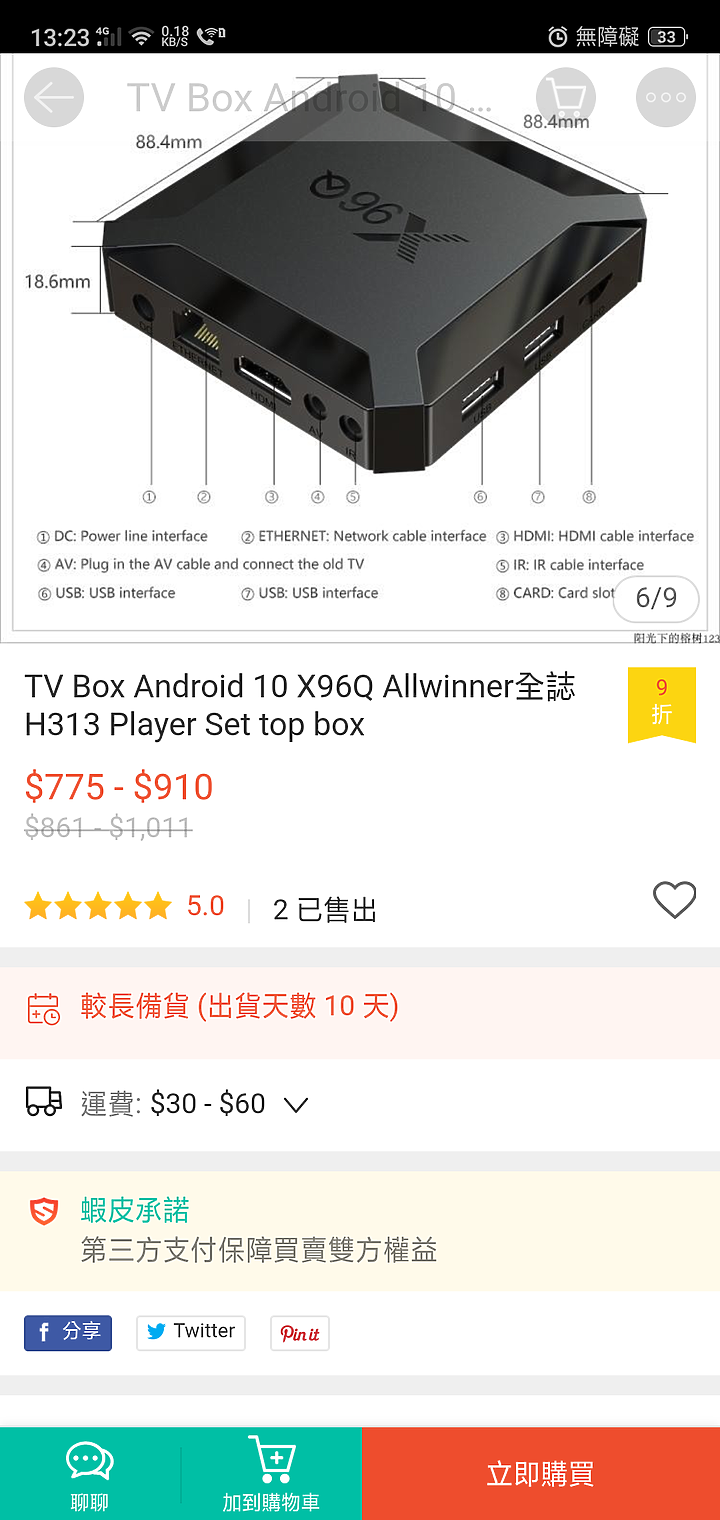Pin the product with Pinit
This screenshot has width=720, height=1520.
click(x=299, y=1333)
